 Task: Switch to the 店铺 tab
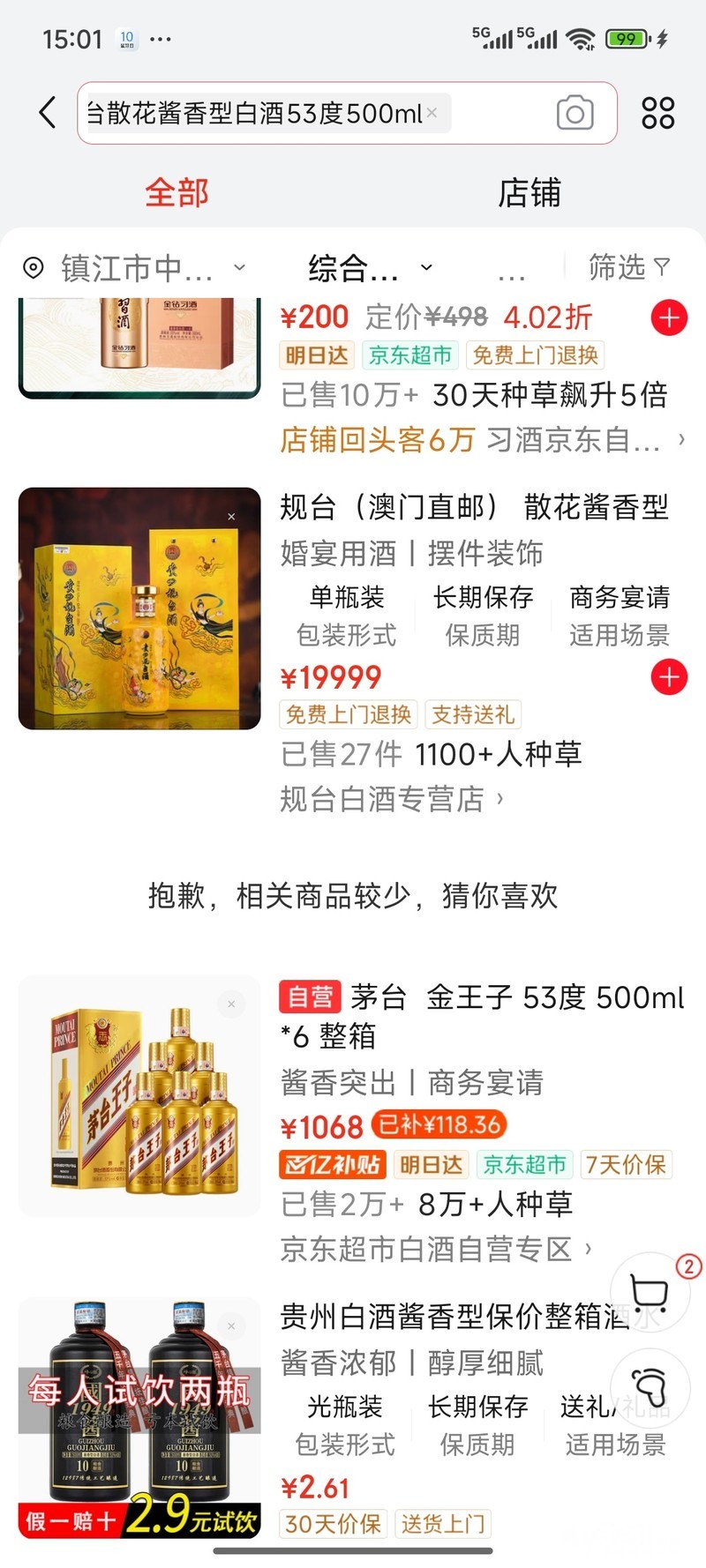pyautogui.click(x=529, y=193)
